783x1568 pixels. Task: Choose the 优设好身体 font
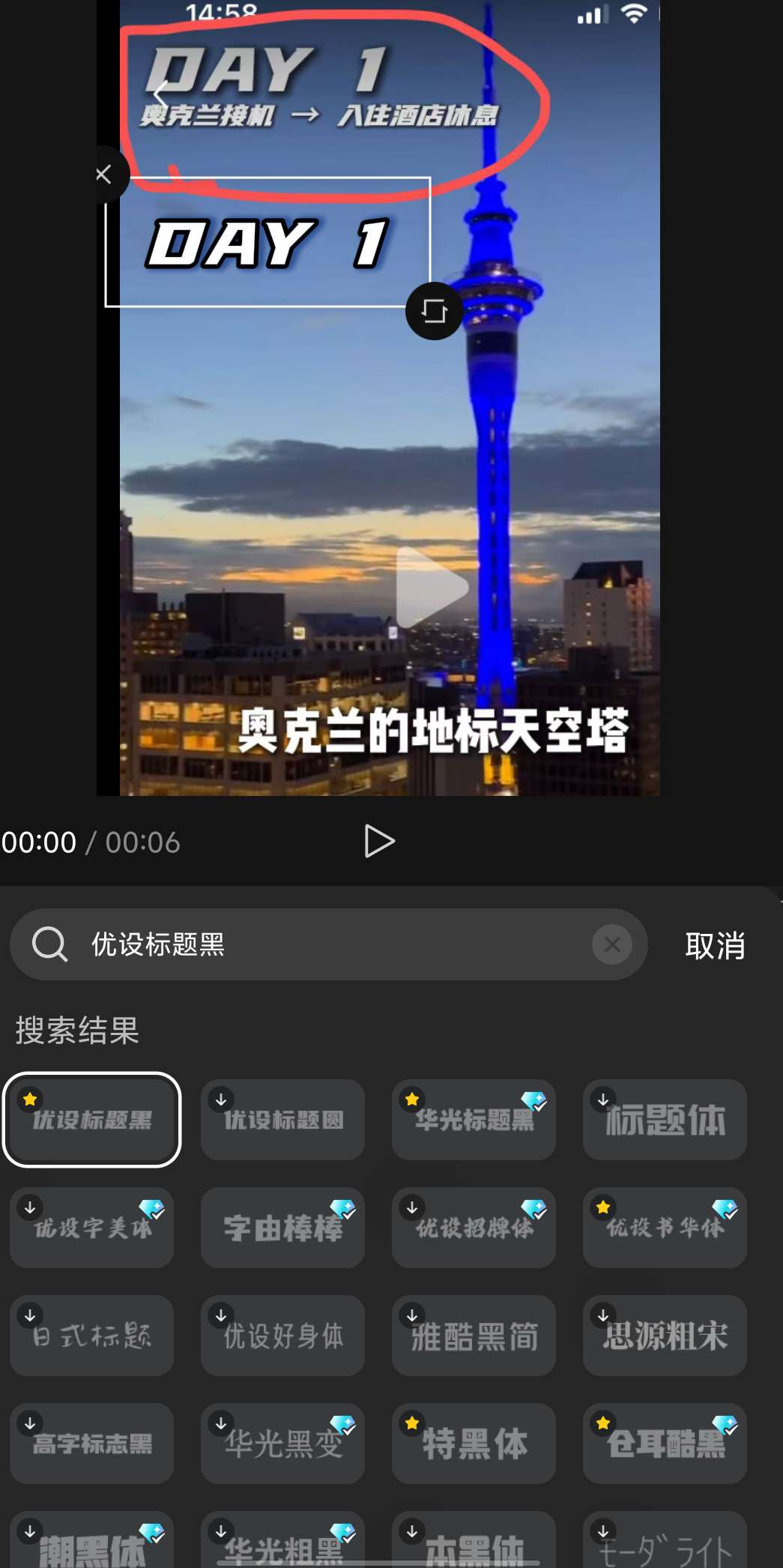point(283,1336)
